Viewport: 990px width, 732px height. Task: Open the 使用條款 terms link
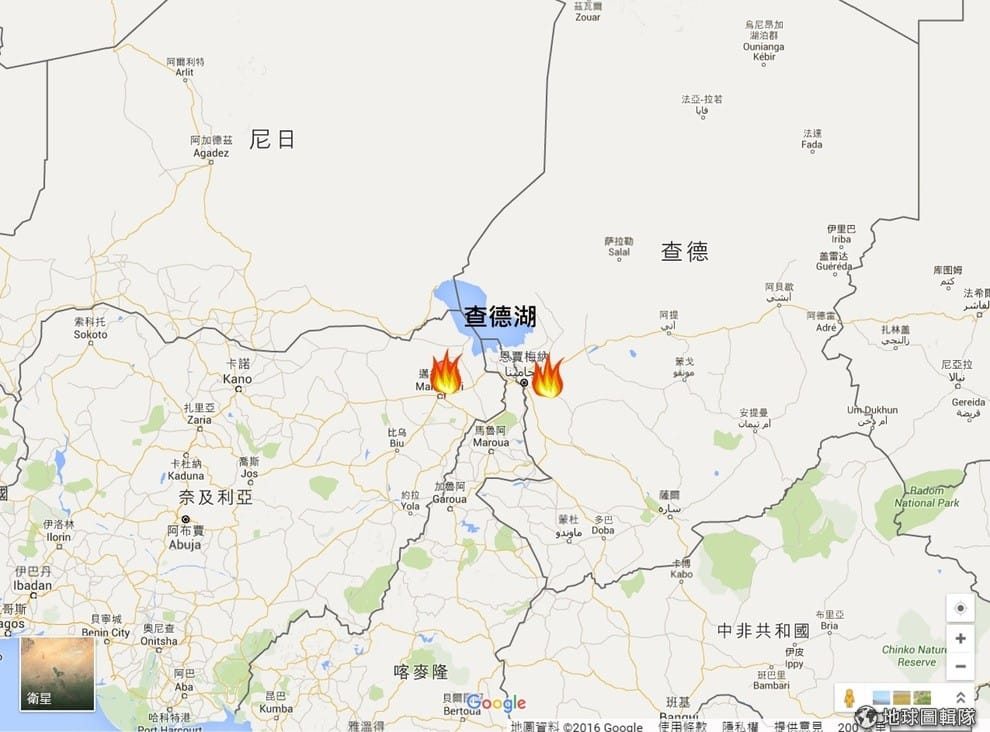(x=682, y=726)
